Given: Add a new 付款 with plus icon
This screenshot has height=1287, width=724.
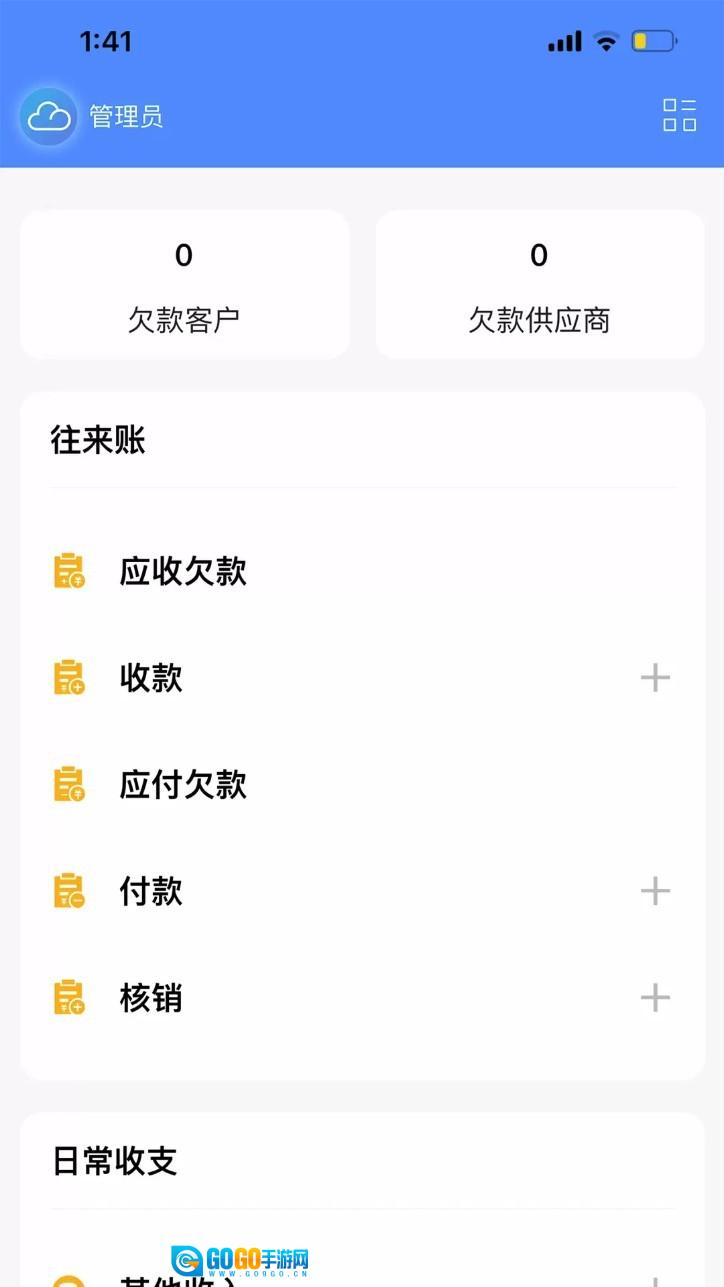Looking at the screenshot, I should coord(655,891).
